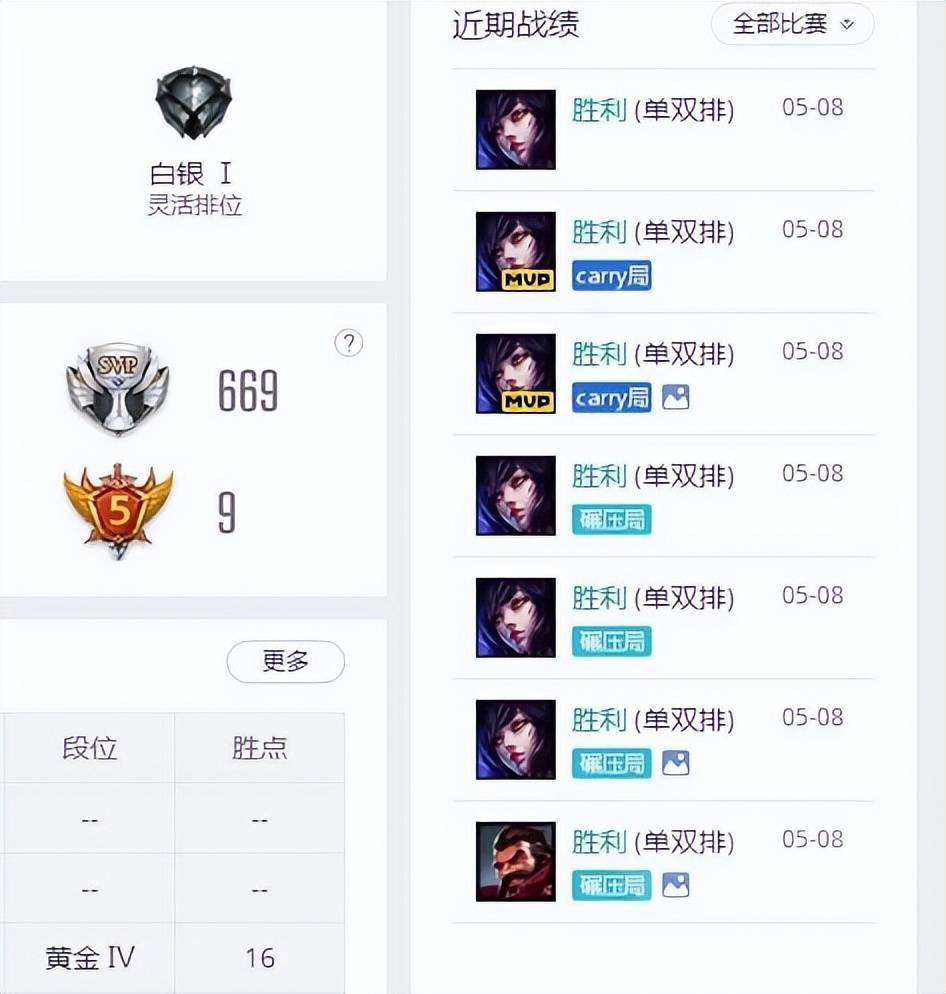Viewport: 946px width, 994px height.
Task: Open the MVP carry局 match without a picture icon
Action: tap(660, 251)
